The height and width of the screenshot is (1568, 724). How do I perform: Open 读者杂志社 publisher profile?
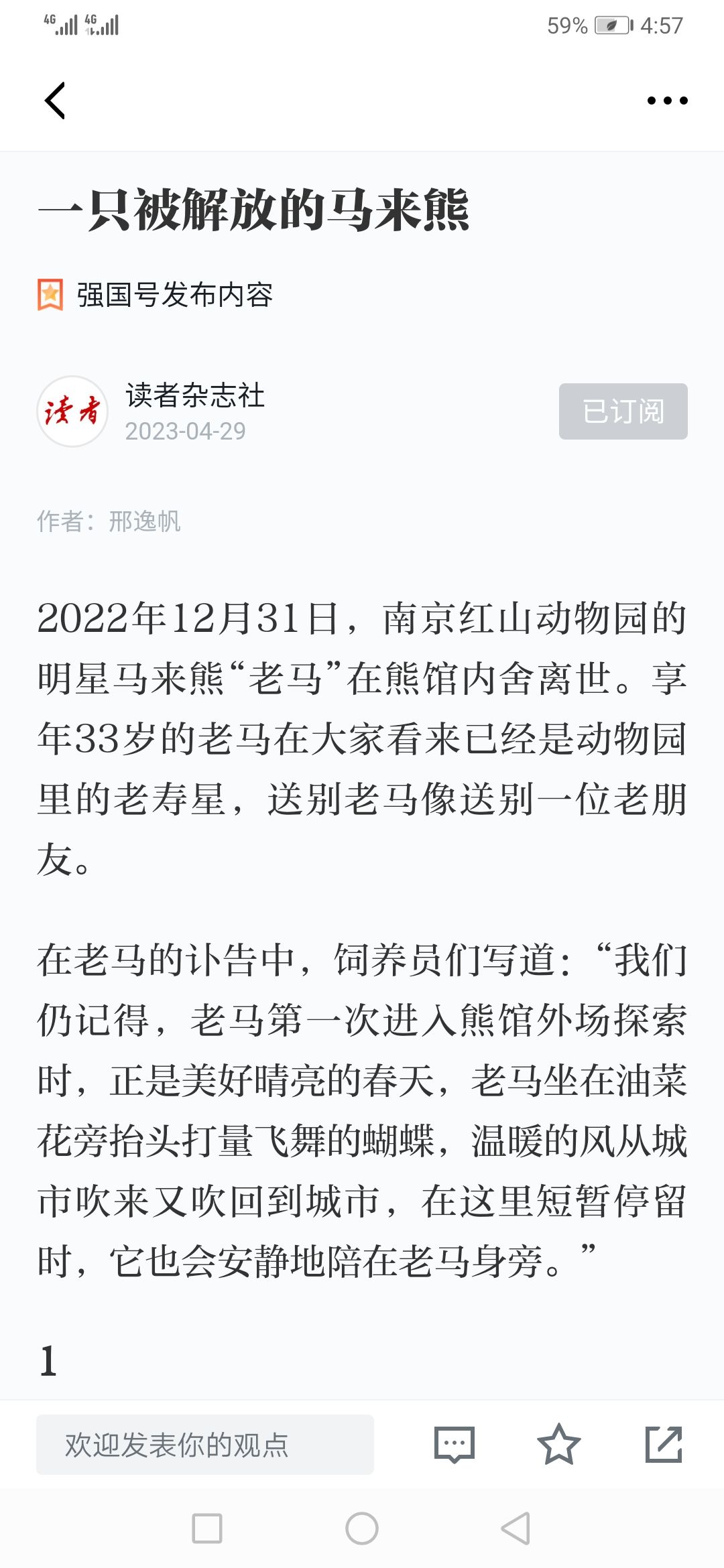pyautogui.click(x=194, y=395)
